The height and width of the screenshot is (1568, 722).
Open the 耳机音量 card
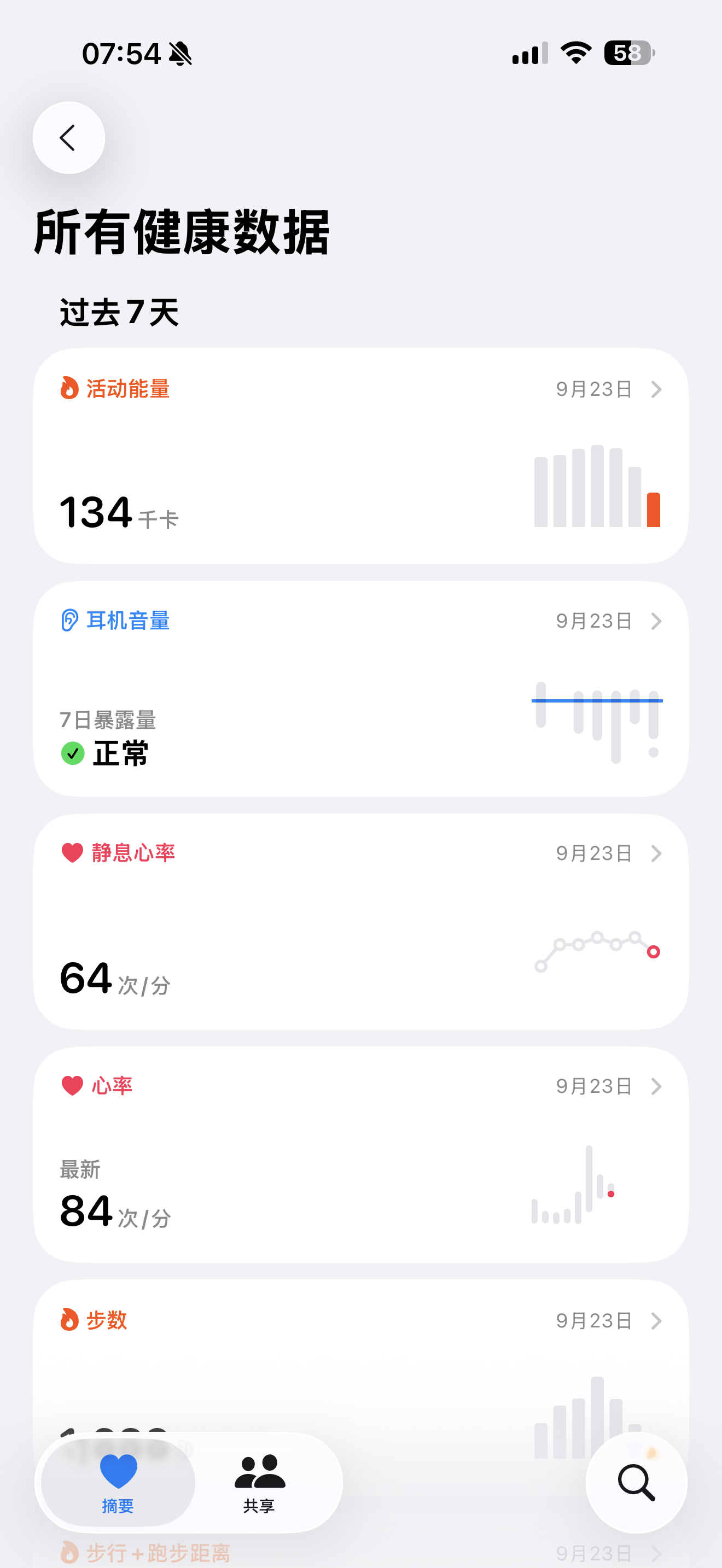(360, 688)
